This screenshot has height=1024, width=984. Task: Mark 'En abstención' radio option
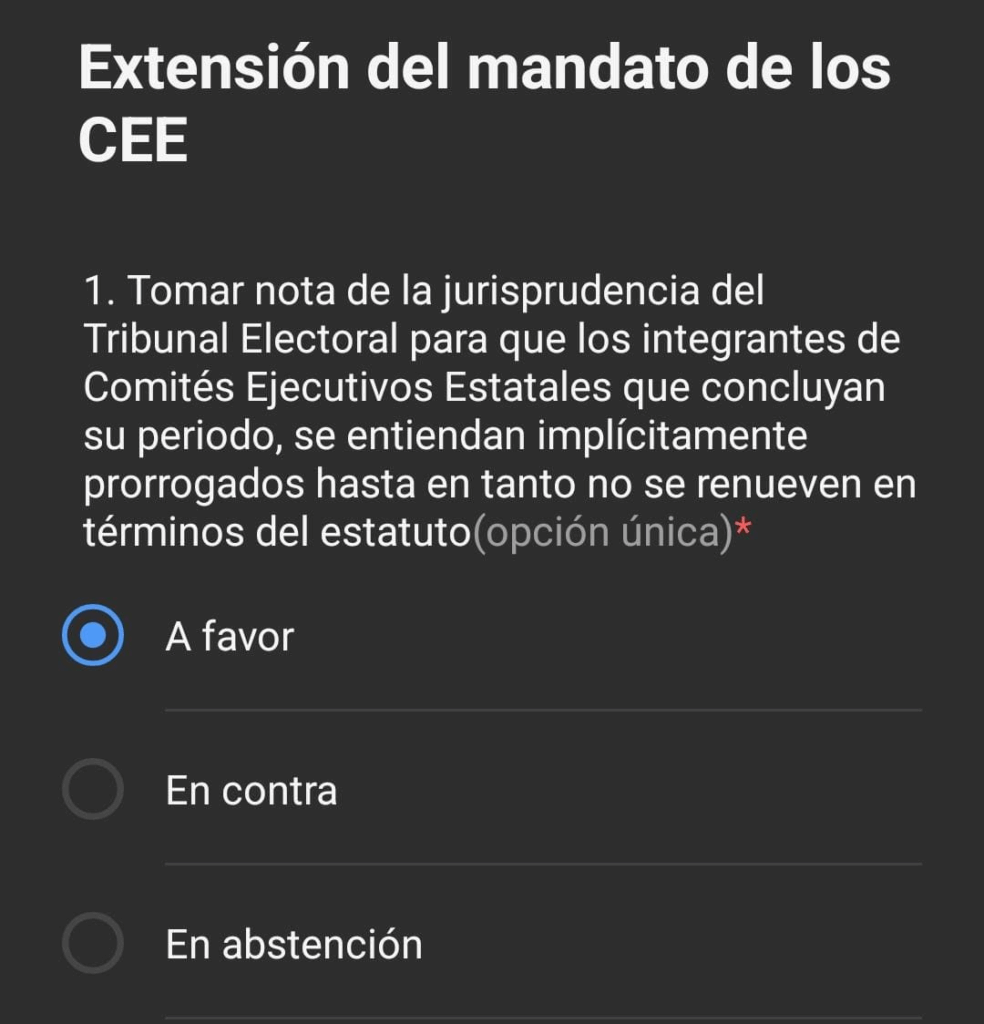click(93, 944)
